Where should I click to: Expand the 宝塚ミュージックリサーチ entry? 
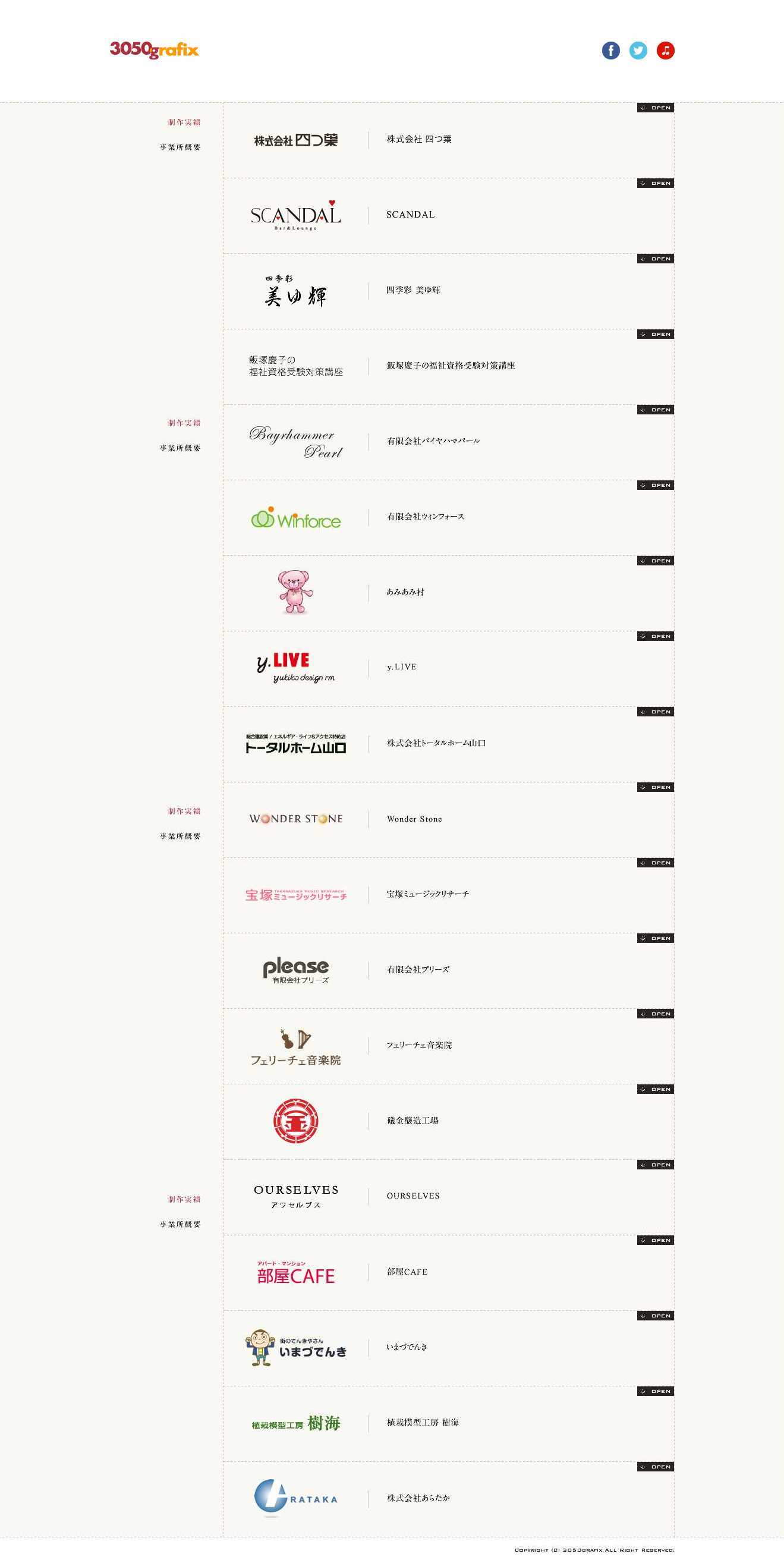(x=655, y=863)
